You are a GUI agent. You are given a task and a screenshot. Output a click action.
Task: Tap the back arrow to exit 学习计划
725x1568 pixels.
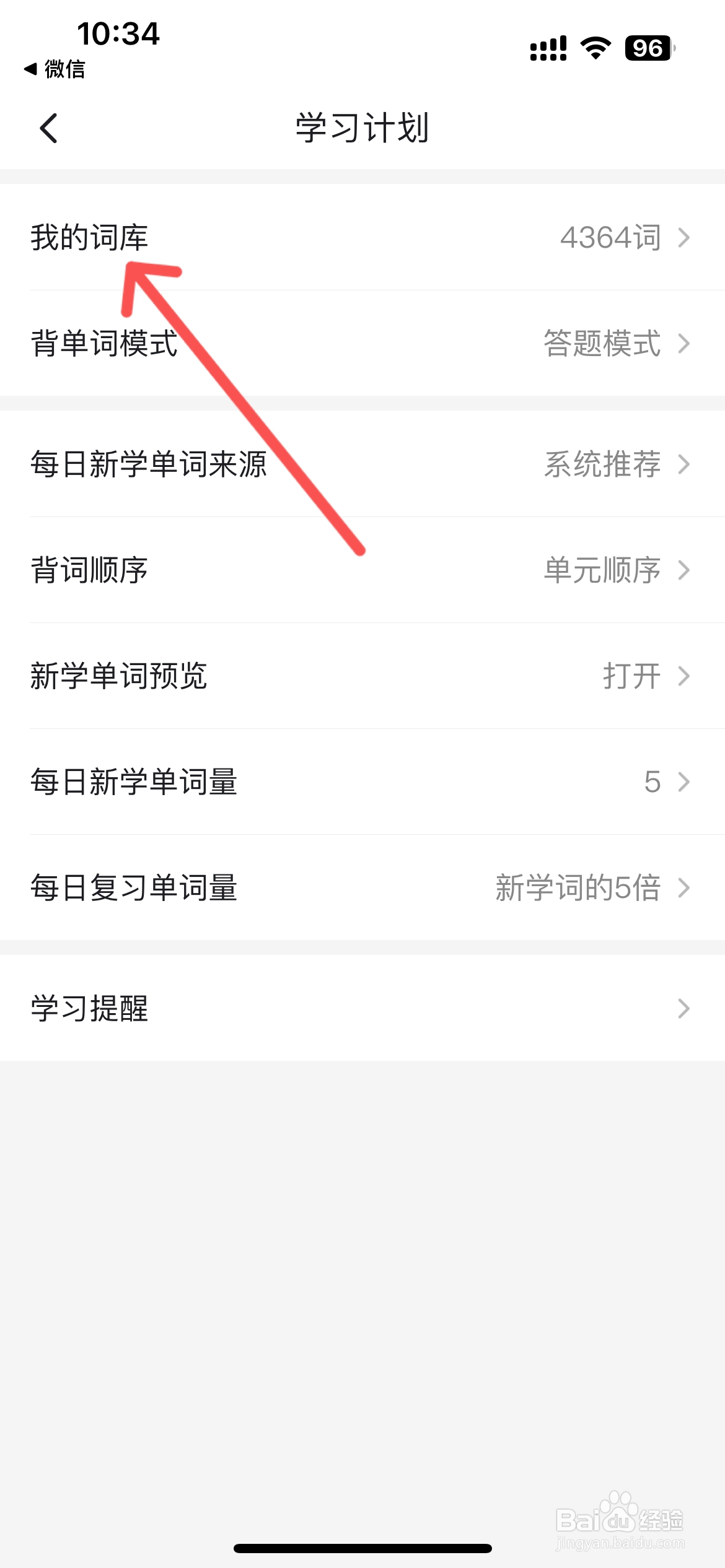click(48, 128)
